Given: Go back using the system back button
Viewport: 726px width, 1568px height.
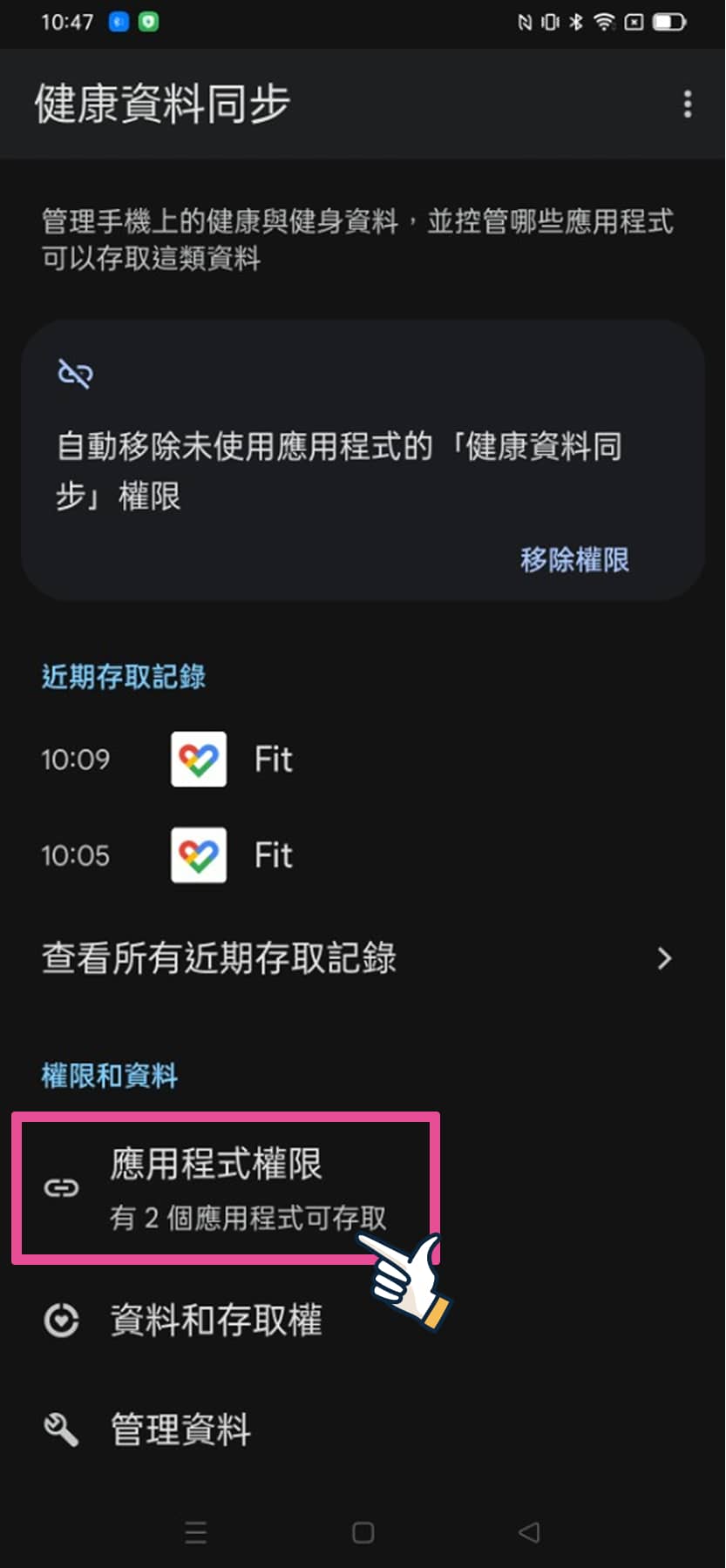Looking at the screenshot, I should click(x=529, y=1532).
